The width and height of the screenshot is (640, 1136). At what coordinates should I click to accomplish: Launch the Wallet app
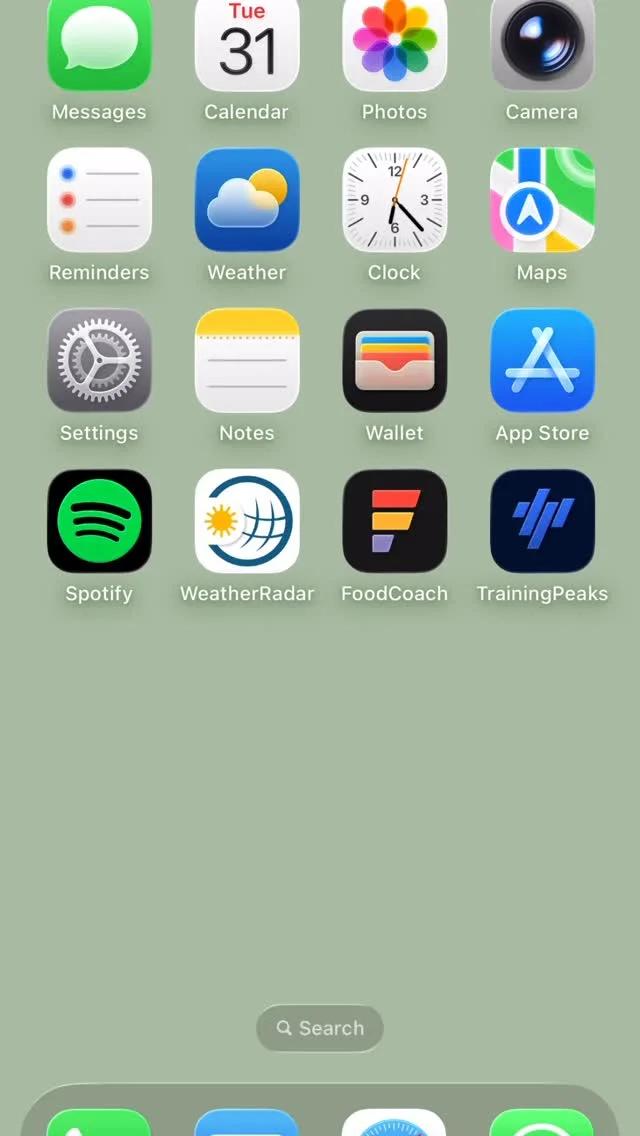tap(394, 360)
